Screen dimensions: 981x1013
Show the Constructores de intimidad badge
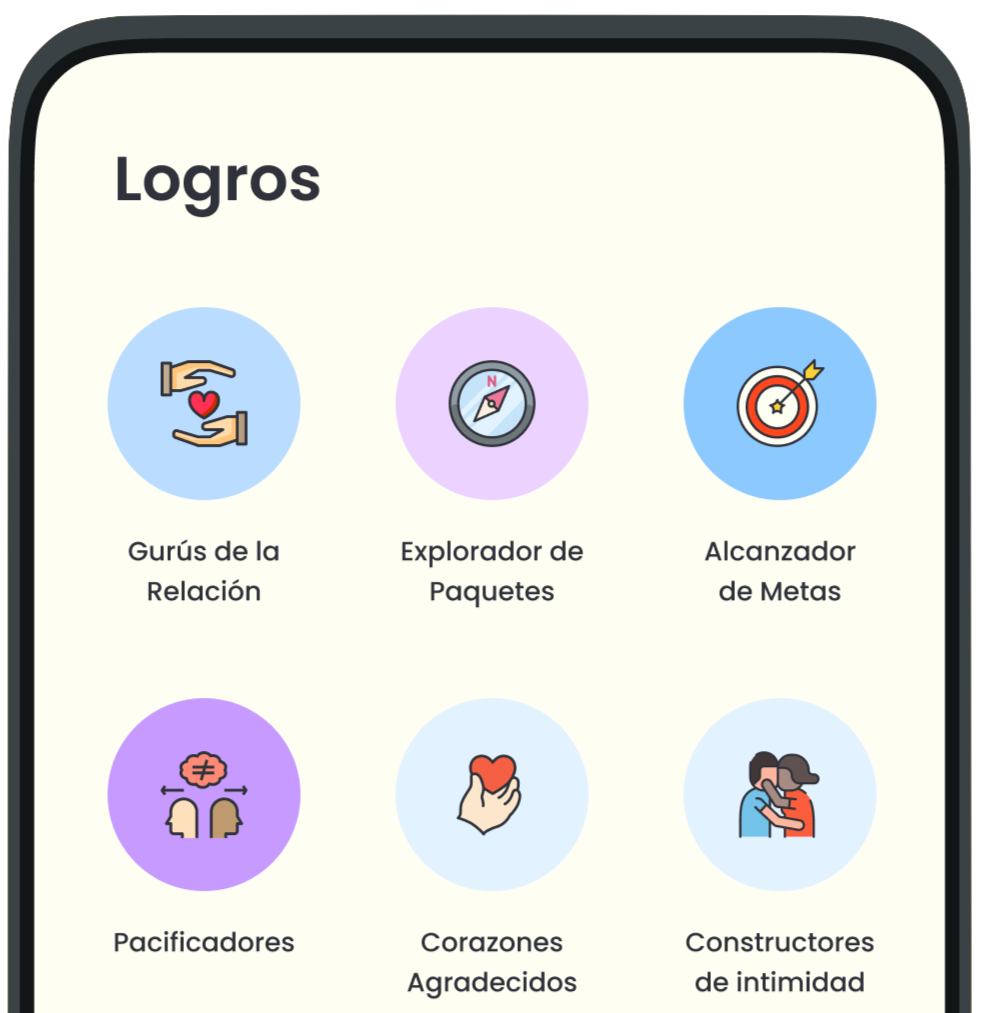click(x=780, y=795)
